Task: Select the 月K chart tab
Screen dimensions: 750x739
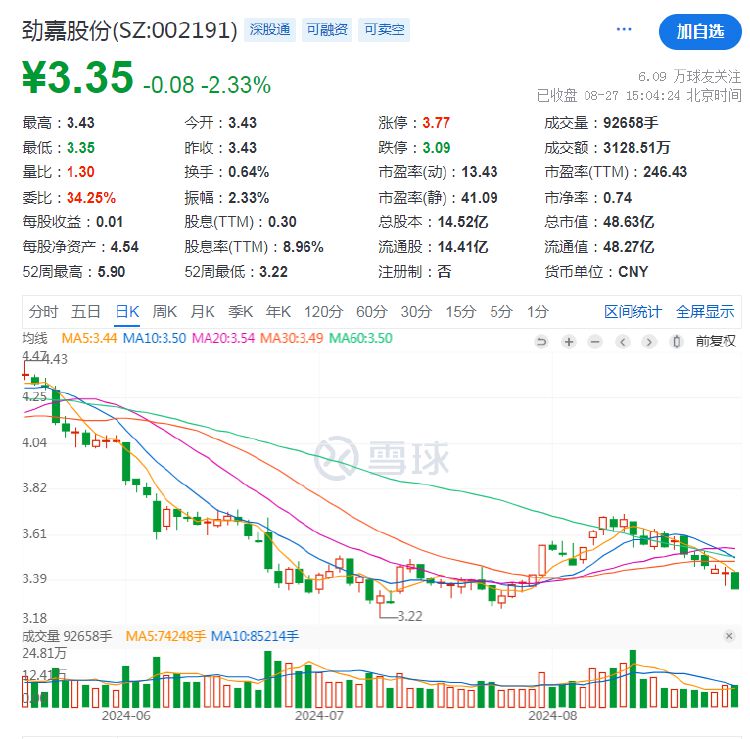Action: pos(203,311)
